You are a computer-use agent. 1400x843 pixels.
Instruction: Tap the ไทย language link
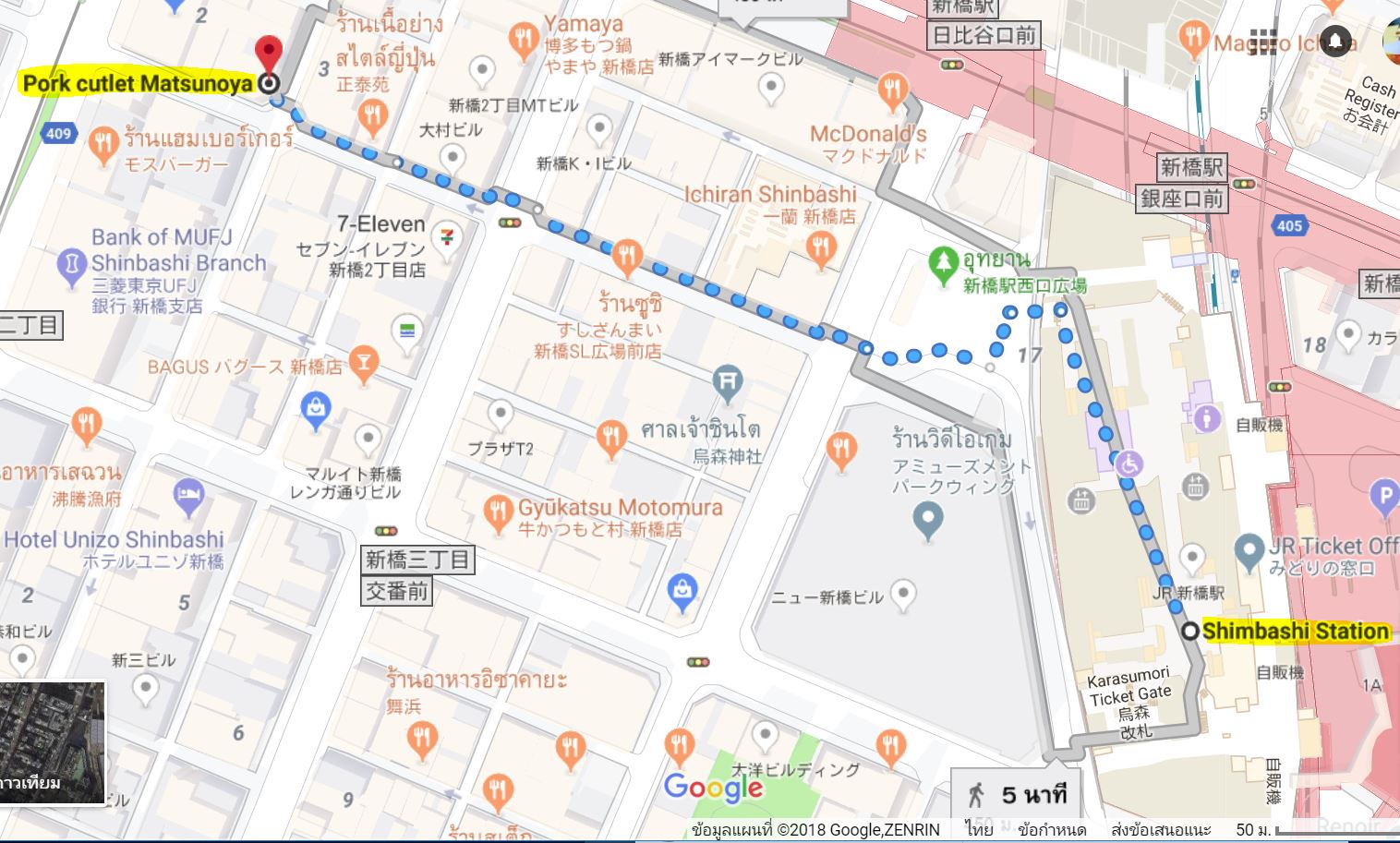click(980, 829)
